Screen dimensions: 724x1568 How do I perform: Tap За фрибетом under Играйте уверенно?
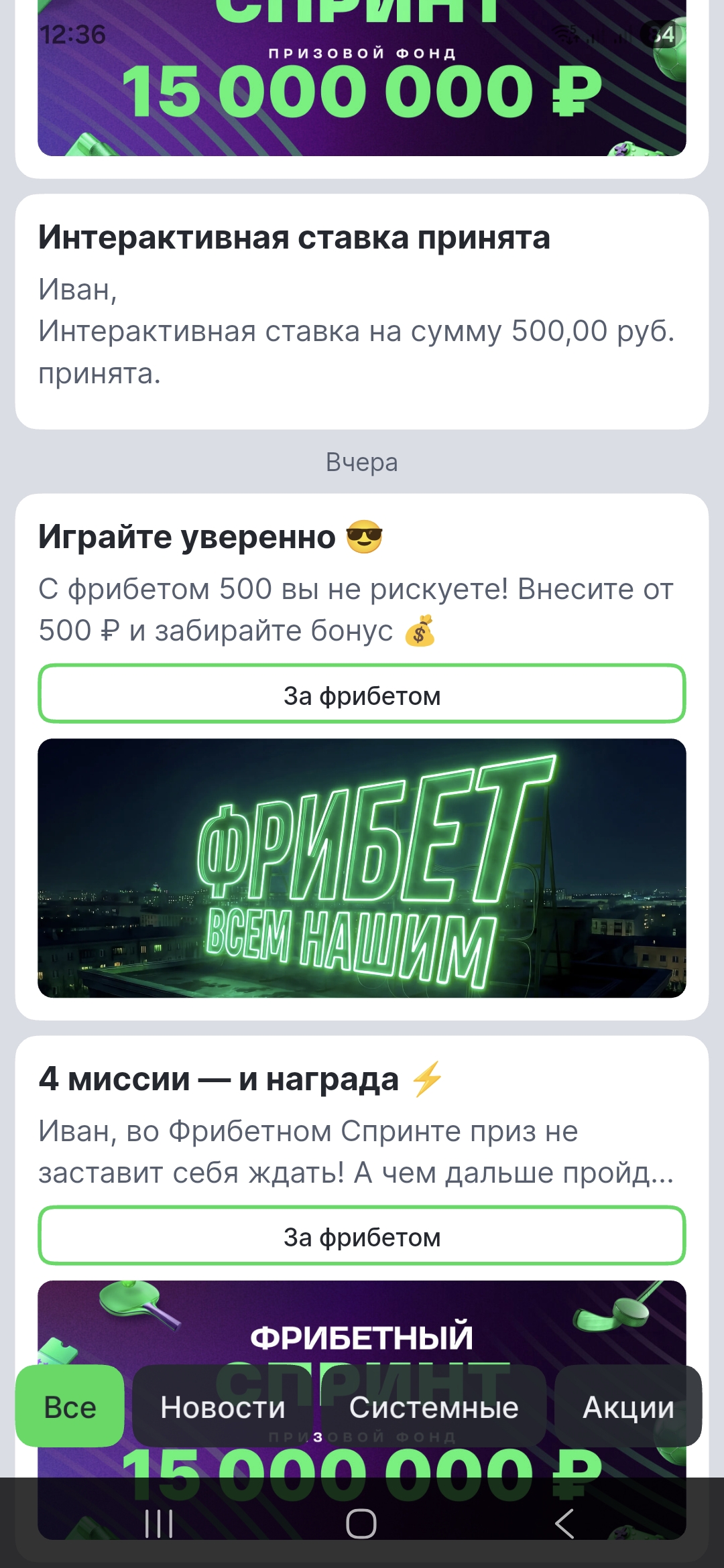(362, 695)
